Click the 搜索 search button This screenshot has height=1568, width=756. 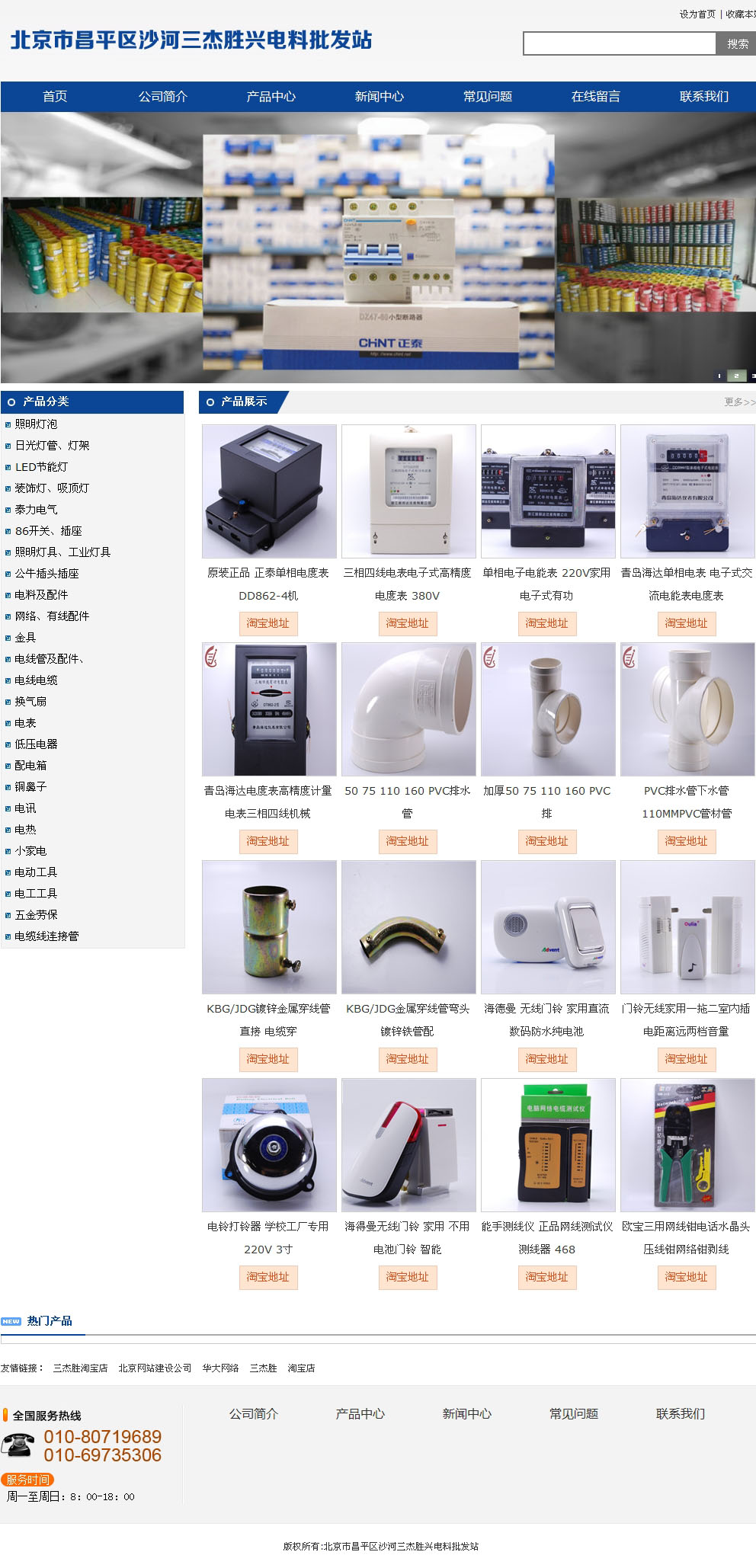tap(736, 43)
